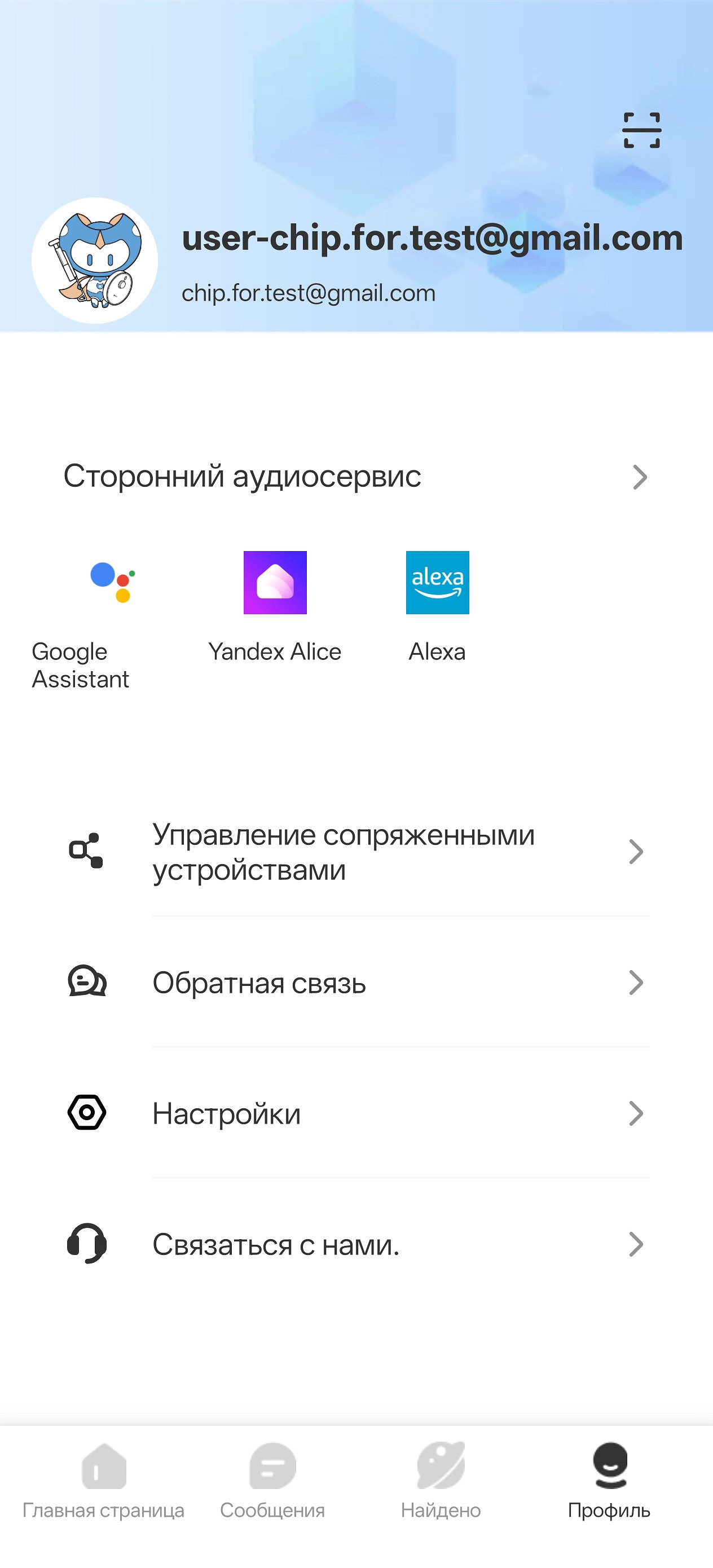Open Обратная связь row
Image resolution: width=713 pixels, height=1568 pixels.
pos(356,983)
